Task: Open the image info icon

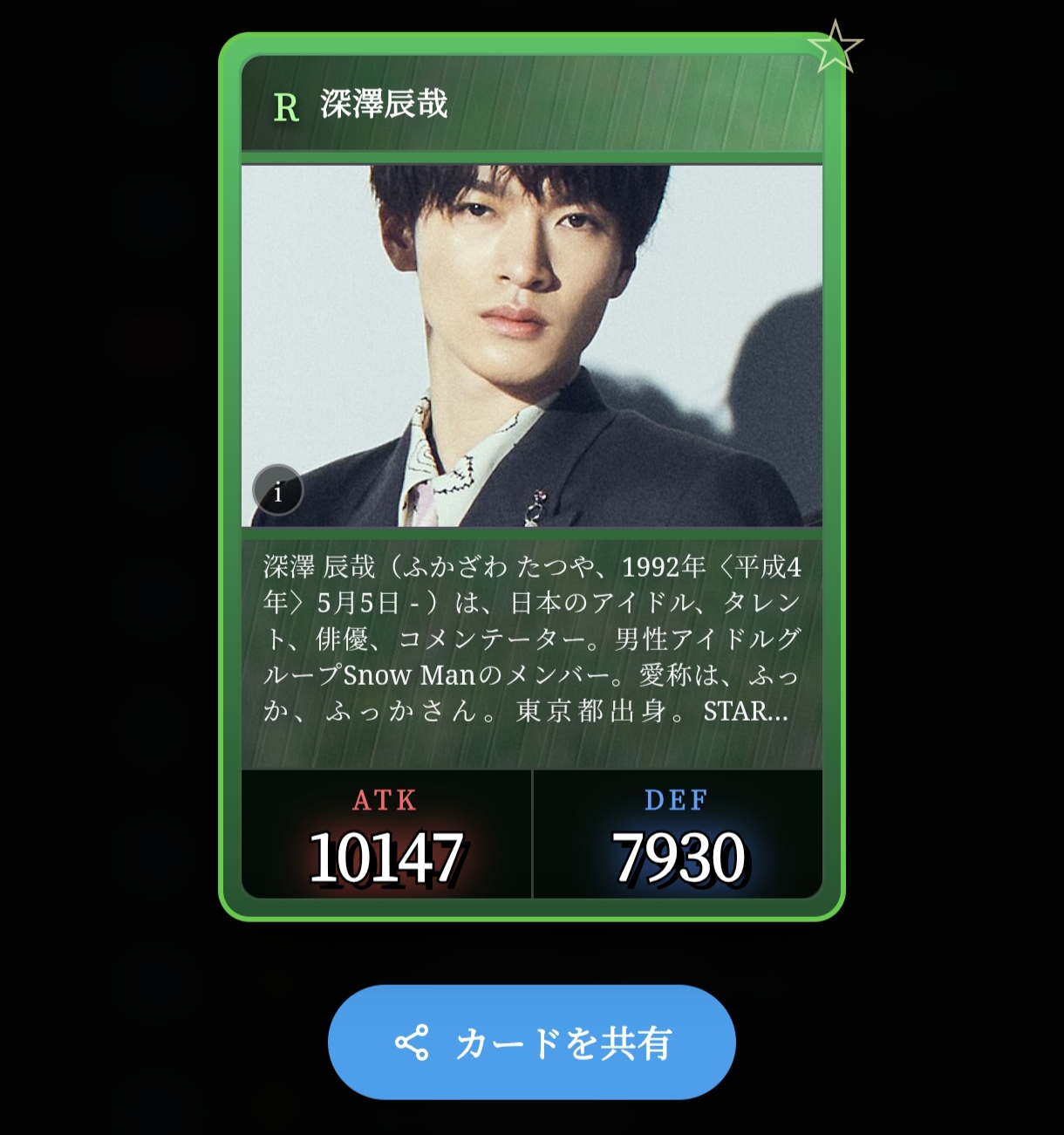Action: click(278, 490)
